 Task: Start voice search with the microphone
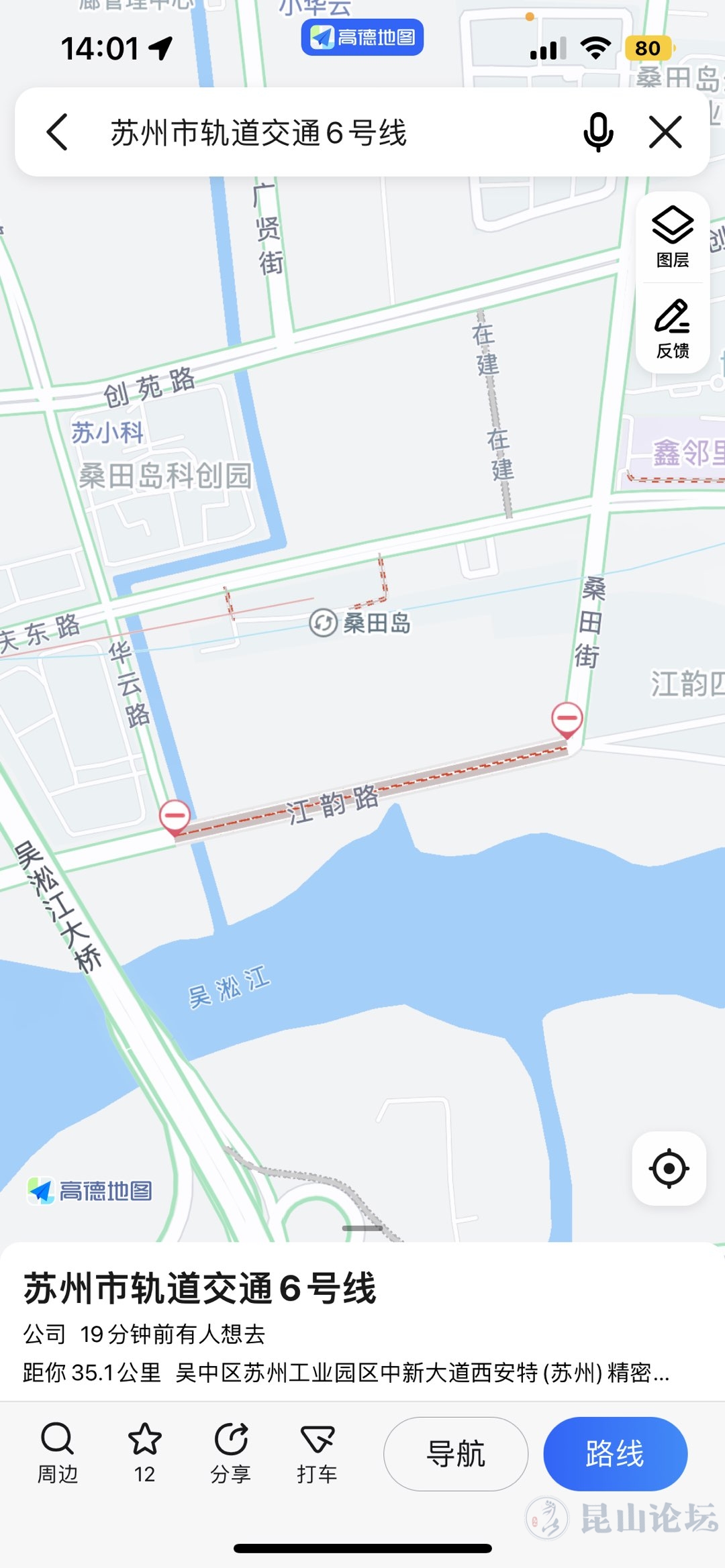click(x=597, y=132)
